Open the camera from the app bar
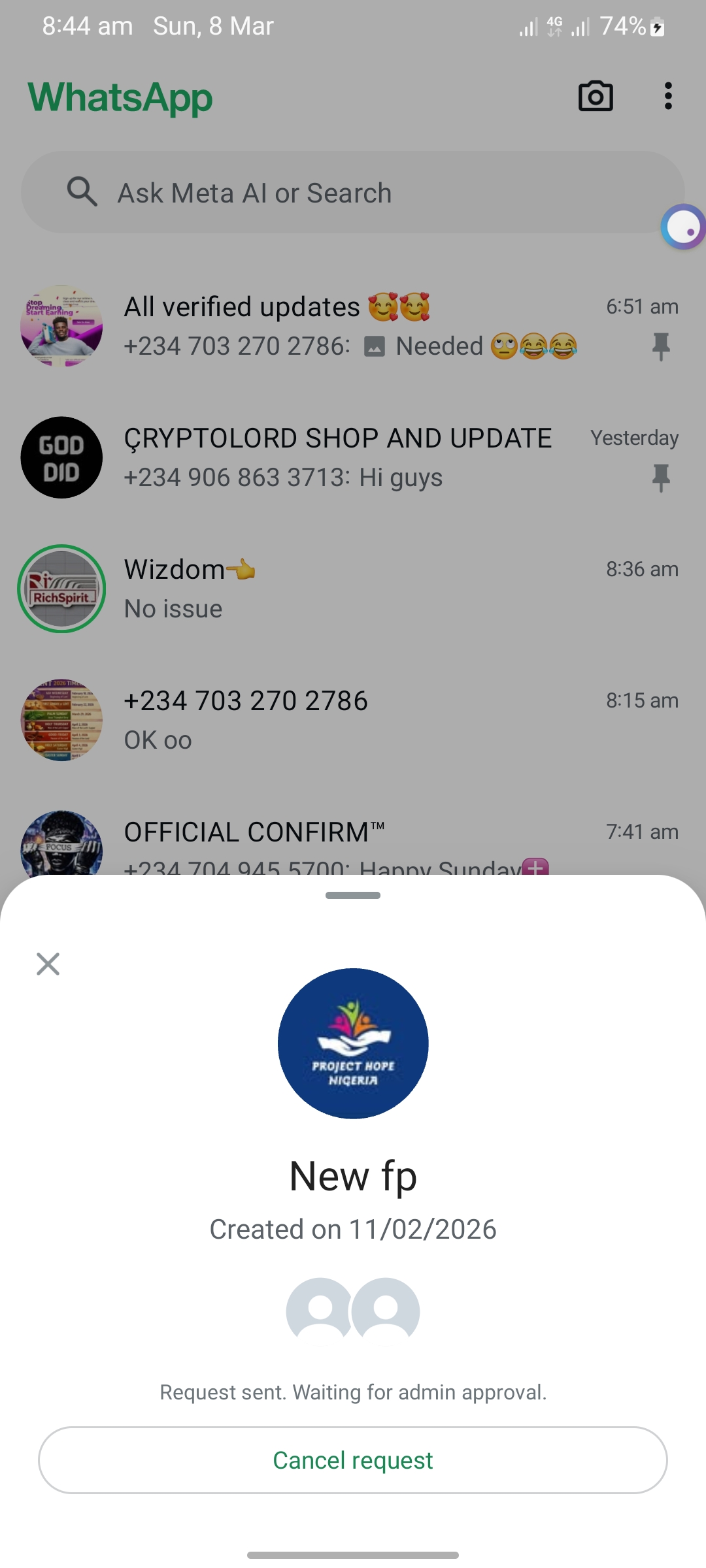The width and height of the screenshot is (706, 1568). click(596, 97)
